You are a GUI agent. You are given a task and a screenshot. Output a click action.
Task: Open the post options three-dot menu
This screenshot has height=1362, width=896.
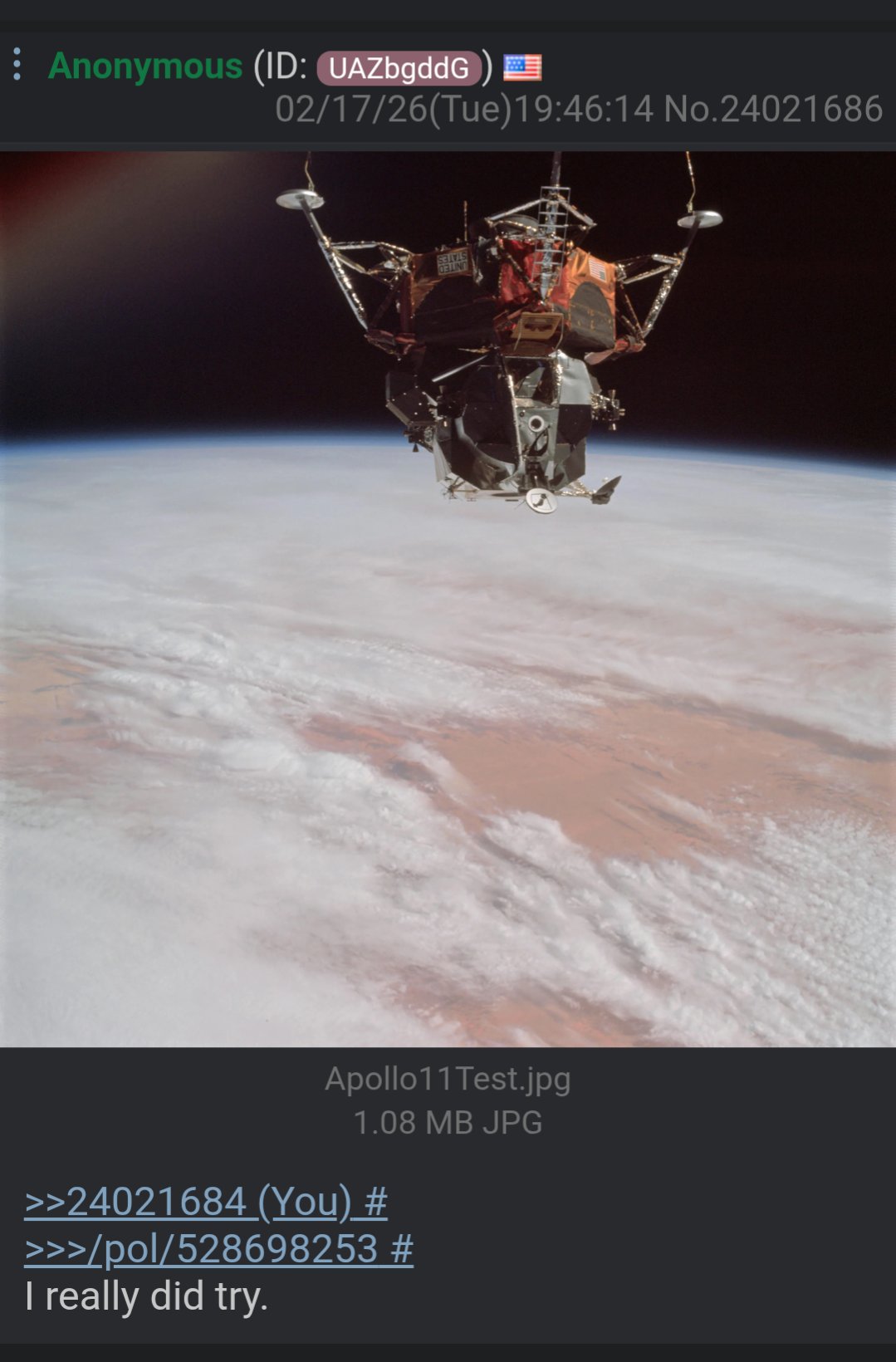[x=17, y=65]
